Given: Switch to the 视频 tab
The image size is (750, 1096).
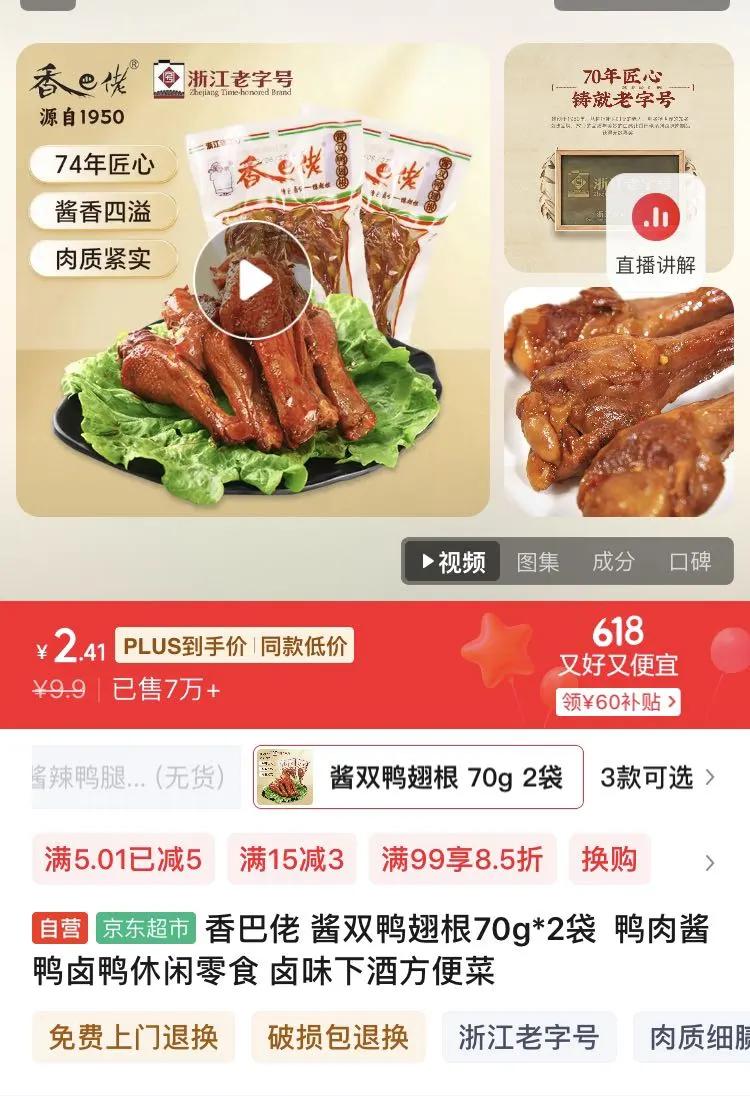Looking at the screenshot, I should [452, 561].
